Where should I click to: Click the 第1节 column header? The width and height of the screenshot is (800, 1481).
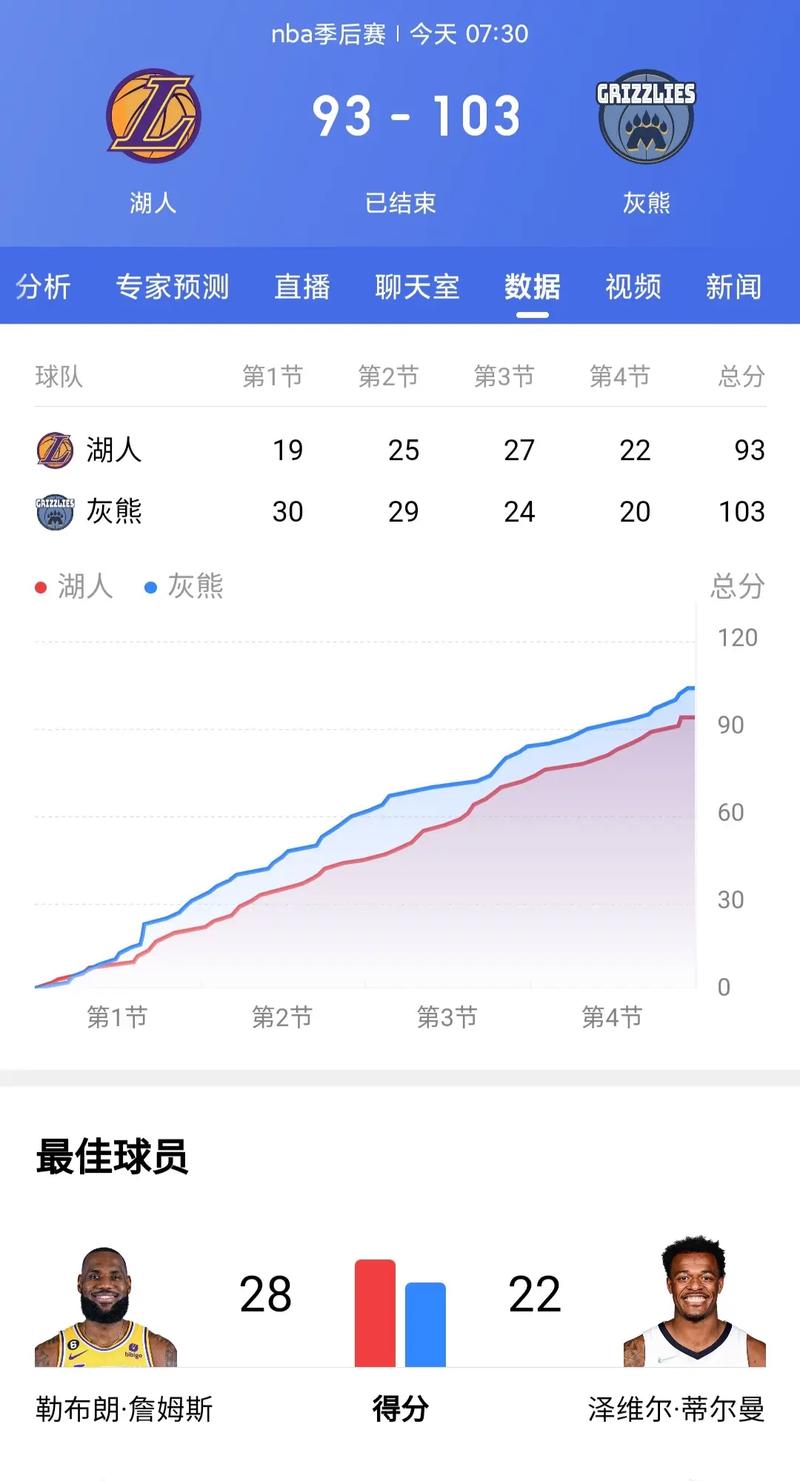pos(273,377)
